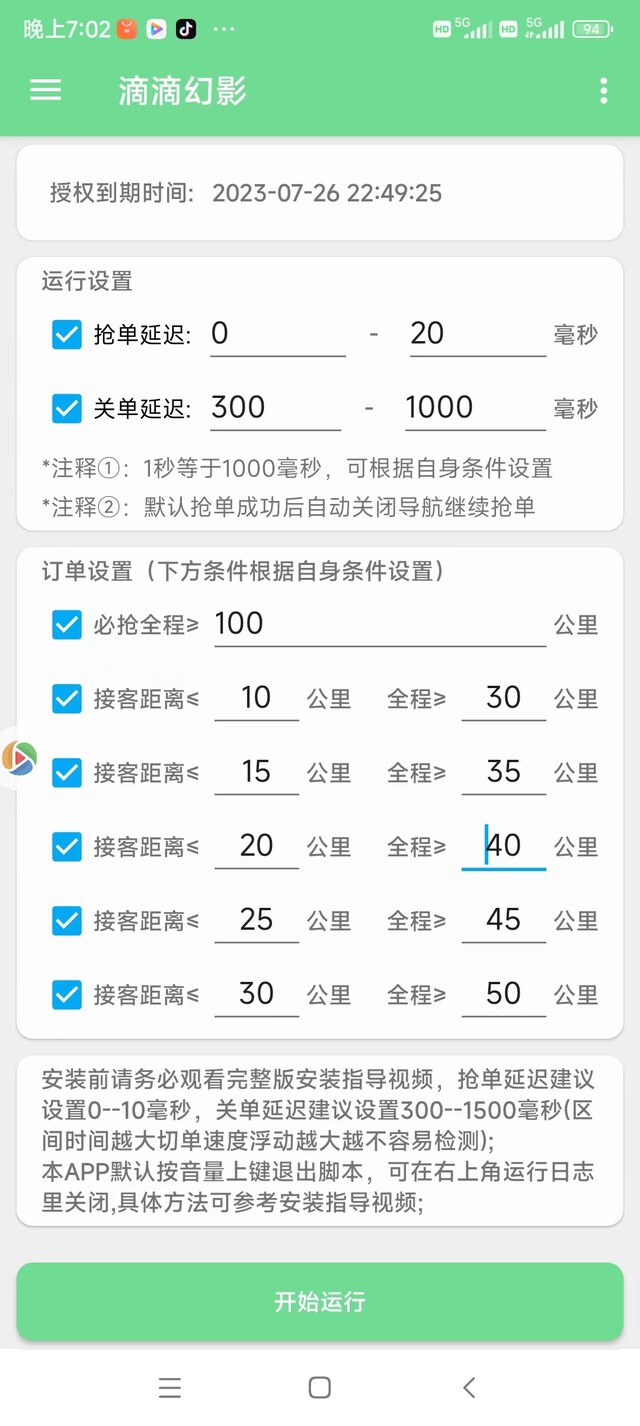Edit the 接客距离 field showing 15
The image size is (640, 1426).
click(x=256, y=772)
